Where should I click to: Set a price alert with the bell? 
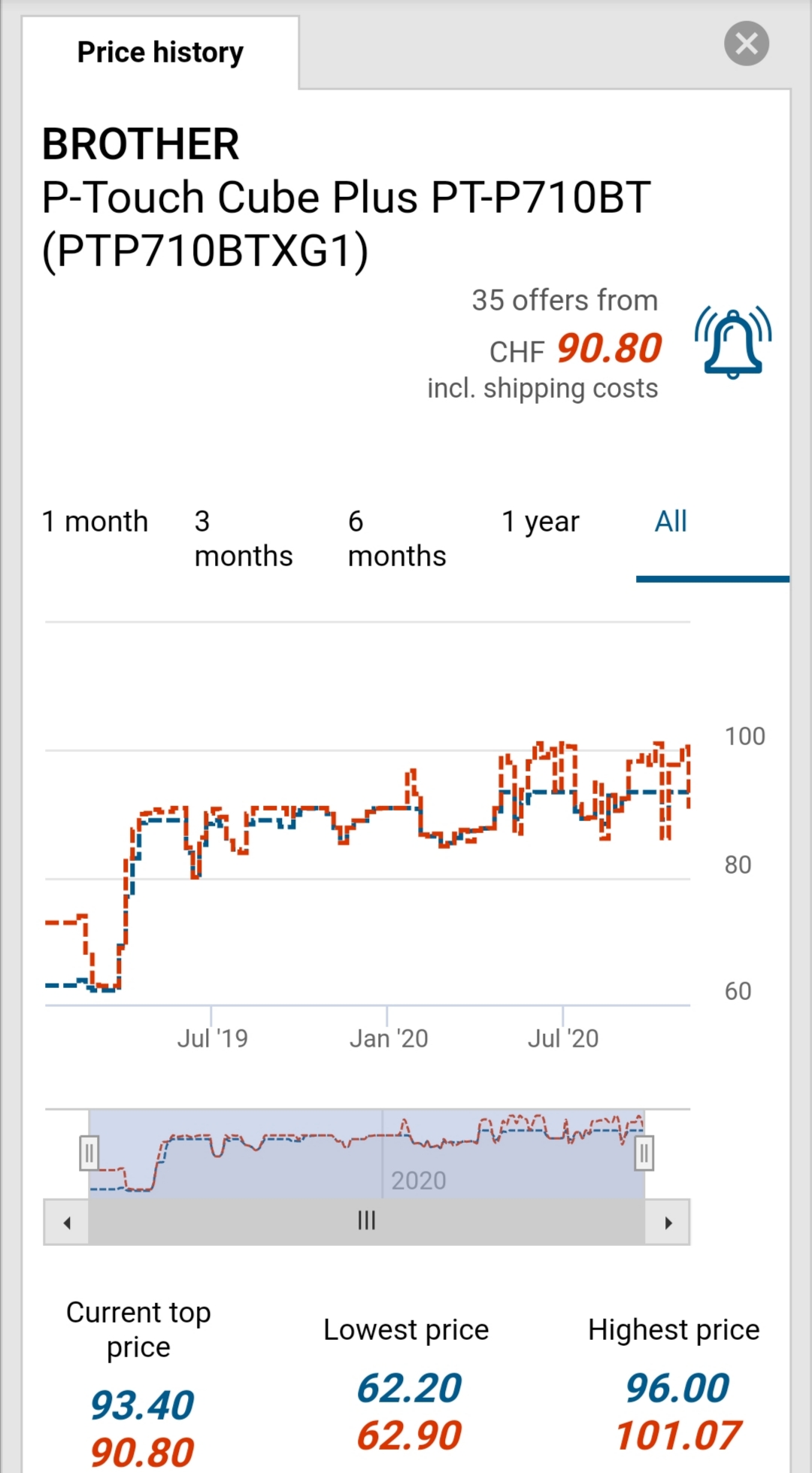coord(733,343)
